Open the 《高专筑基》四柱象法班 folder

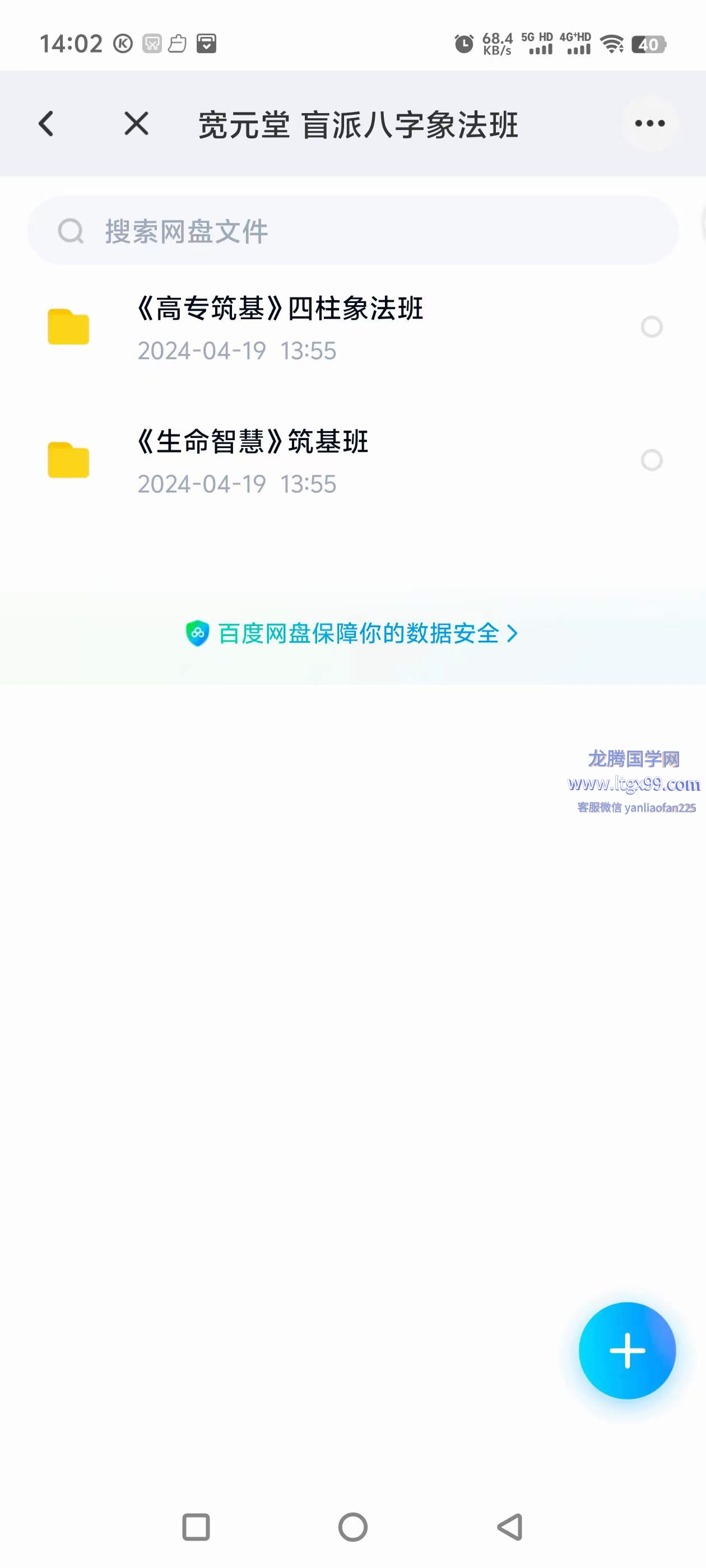(280, 327)
